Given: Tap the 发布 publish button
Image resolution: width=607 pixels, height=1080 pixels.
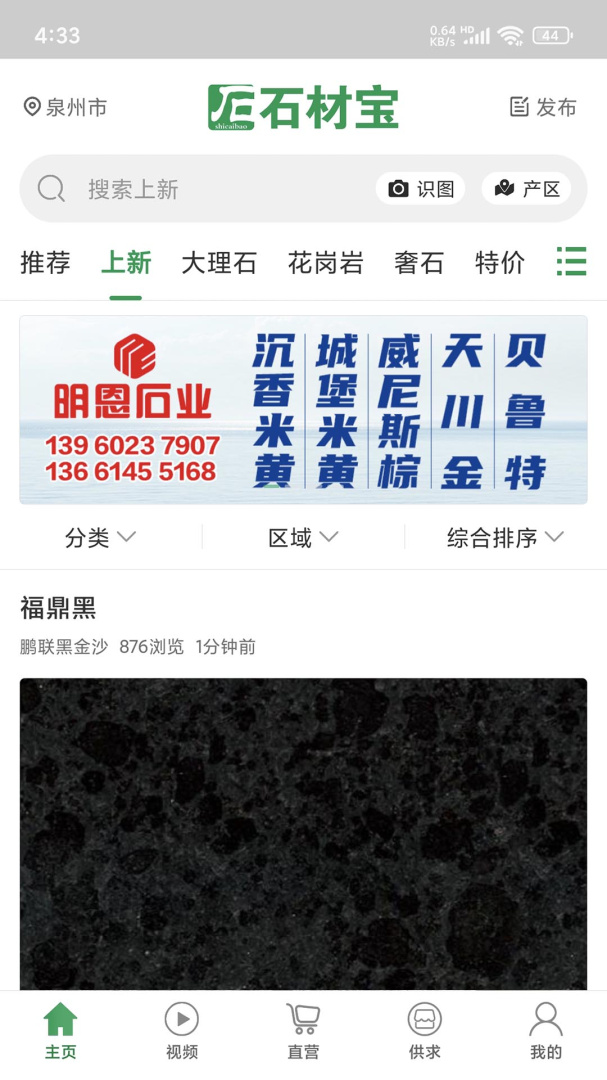Looking at the screenshot, I should [543, 107].
